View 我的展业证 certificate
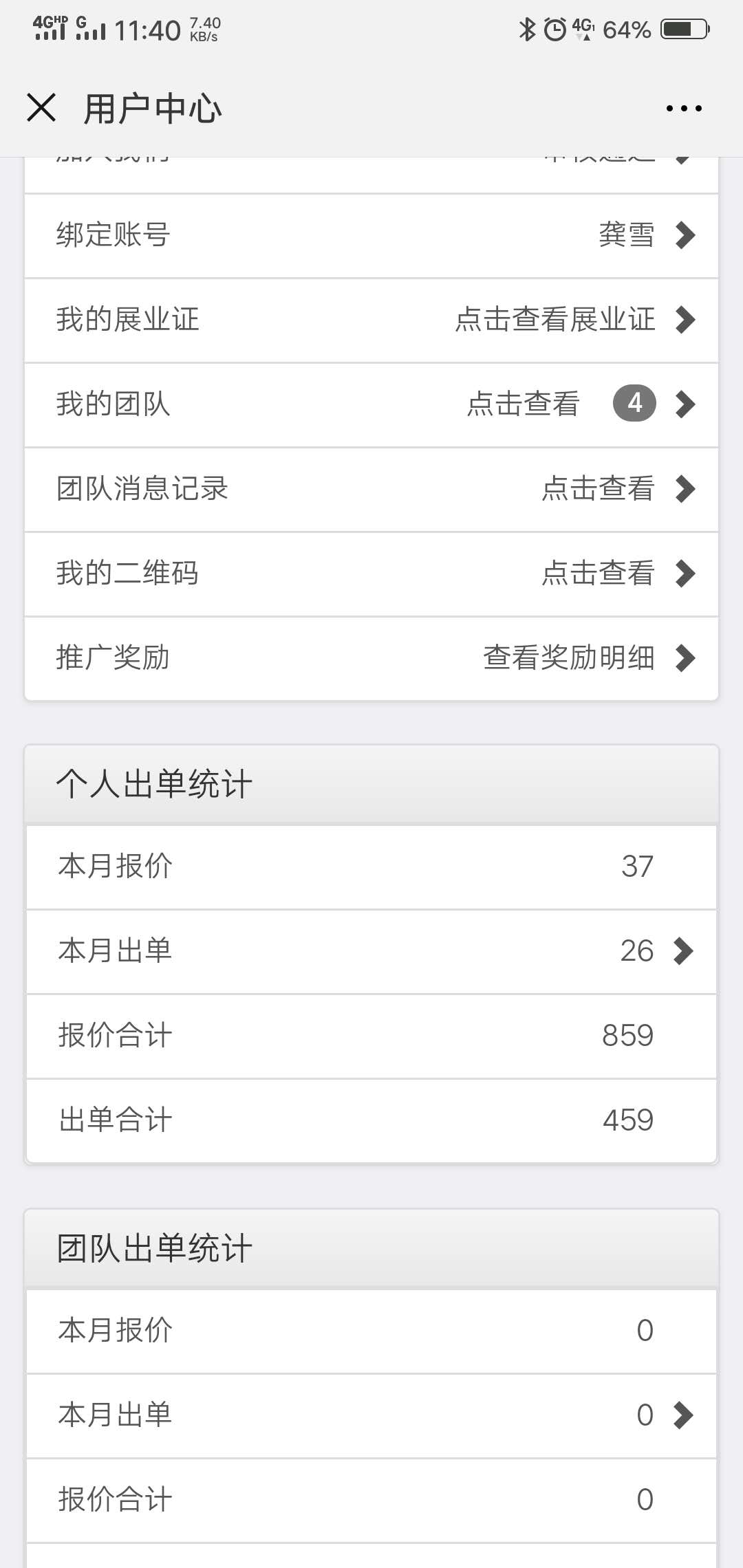This screenshot has width=743, height=1568. pos(371,320)
